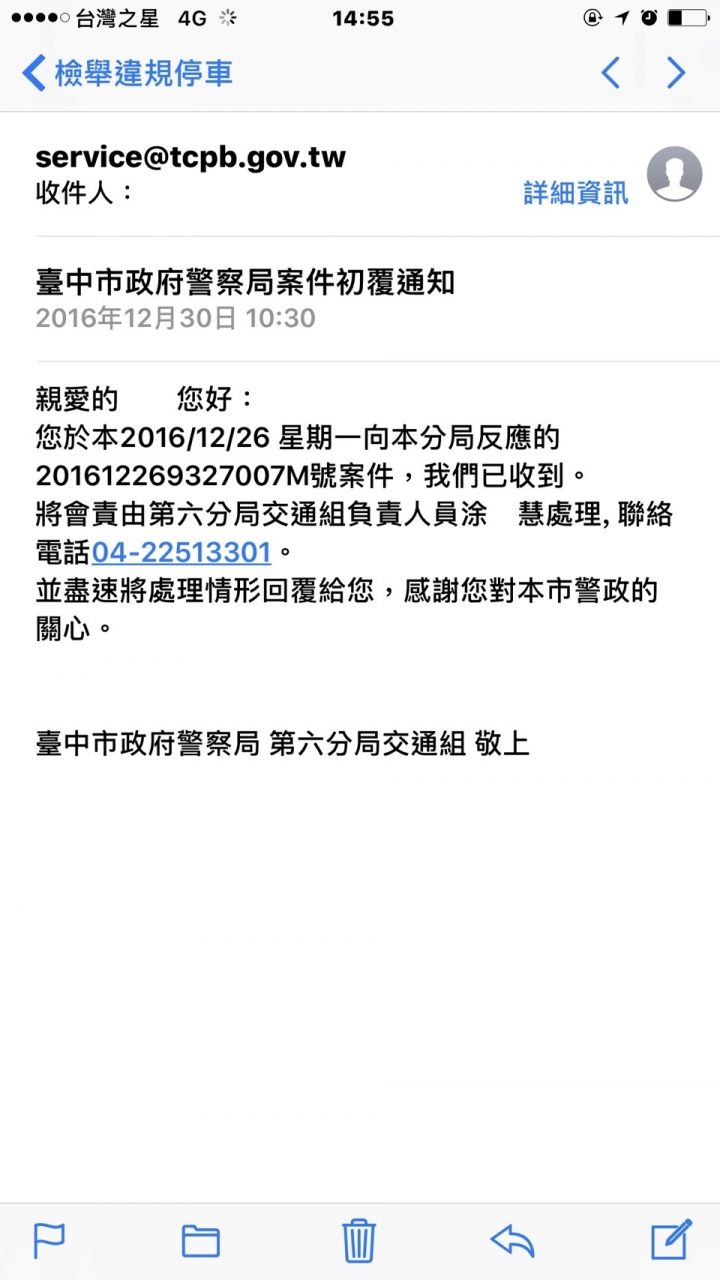The image size is (720, 1280).
Task: Delete this email with trash icon
Action: (359, 1240)
